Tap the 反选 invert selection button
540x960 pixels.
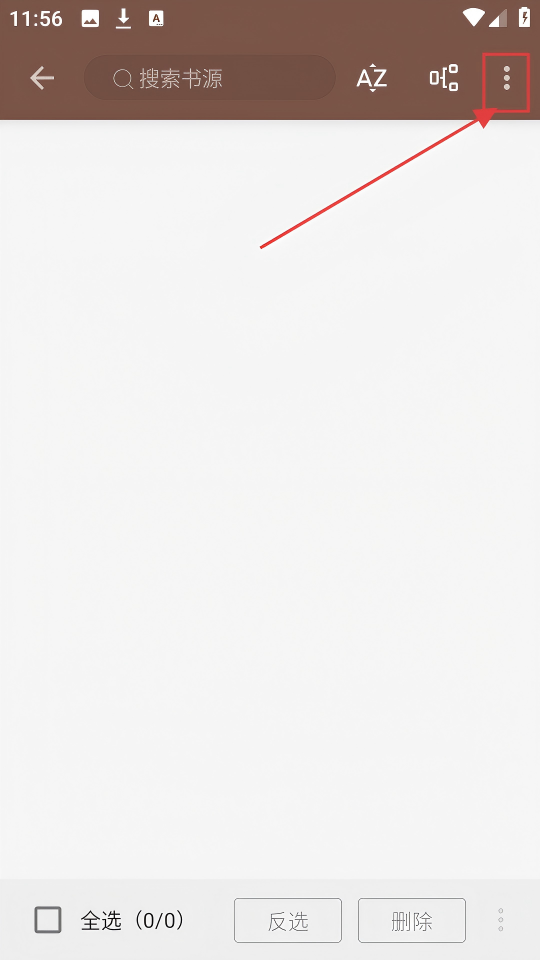pos(288,920)
